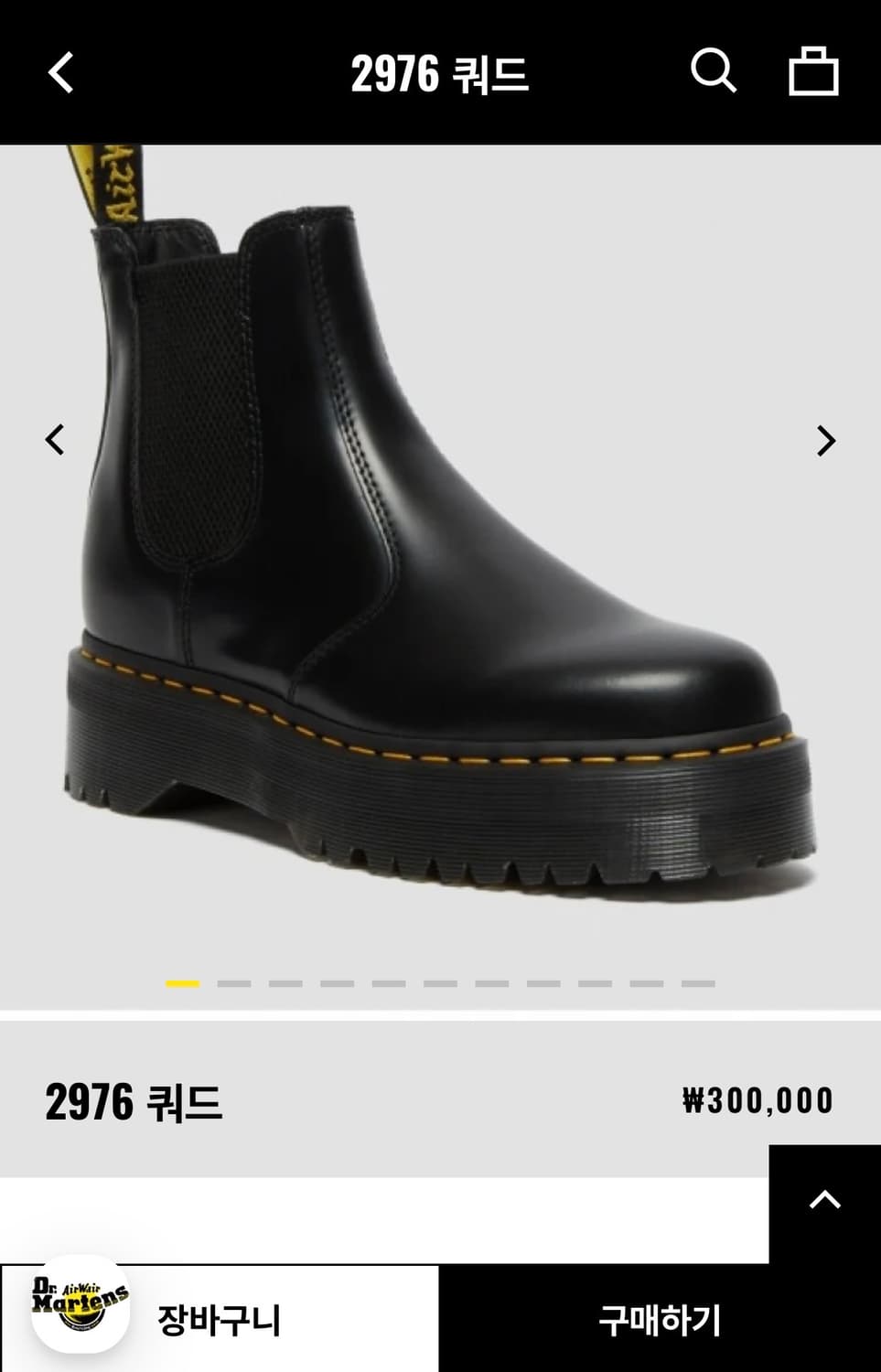Select the 2976 쿼드 title in header

(440, 73)
